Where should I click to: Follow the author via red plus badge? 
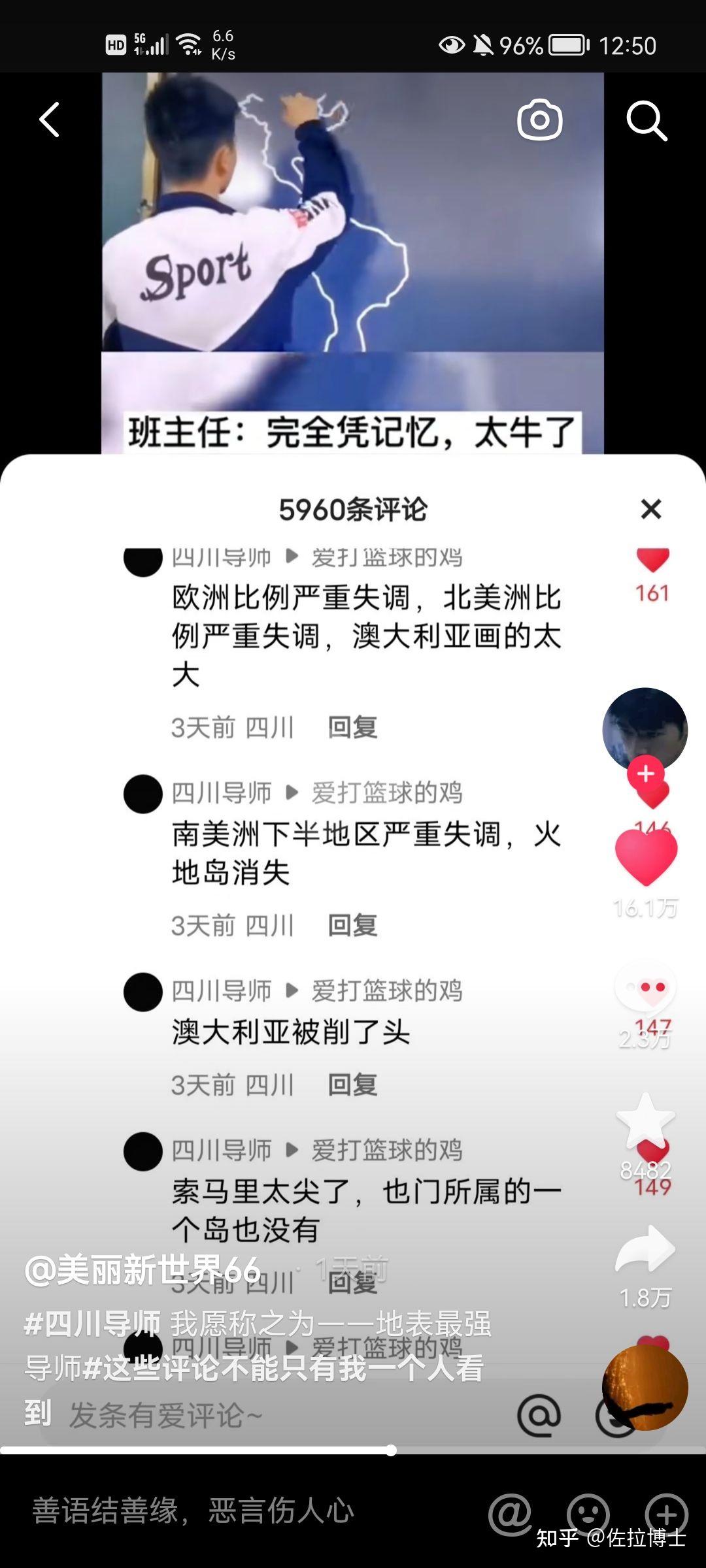click(646, 774)
